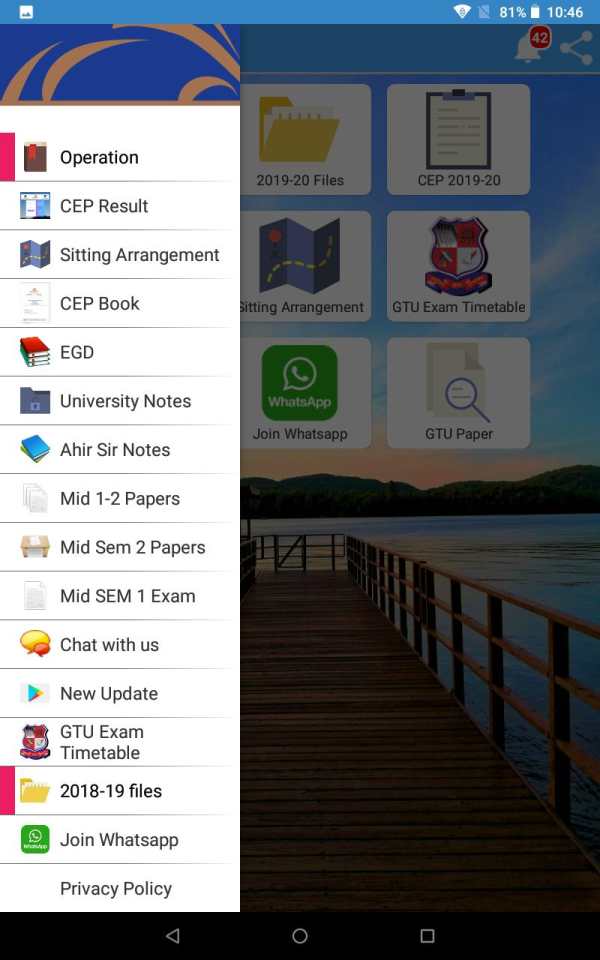Select Sitting Arrangement in the drawer
The height and width of the screenshot is (960, 600).
pos(120,255)
